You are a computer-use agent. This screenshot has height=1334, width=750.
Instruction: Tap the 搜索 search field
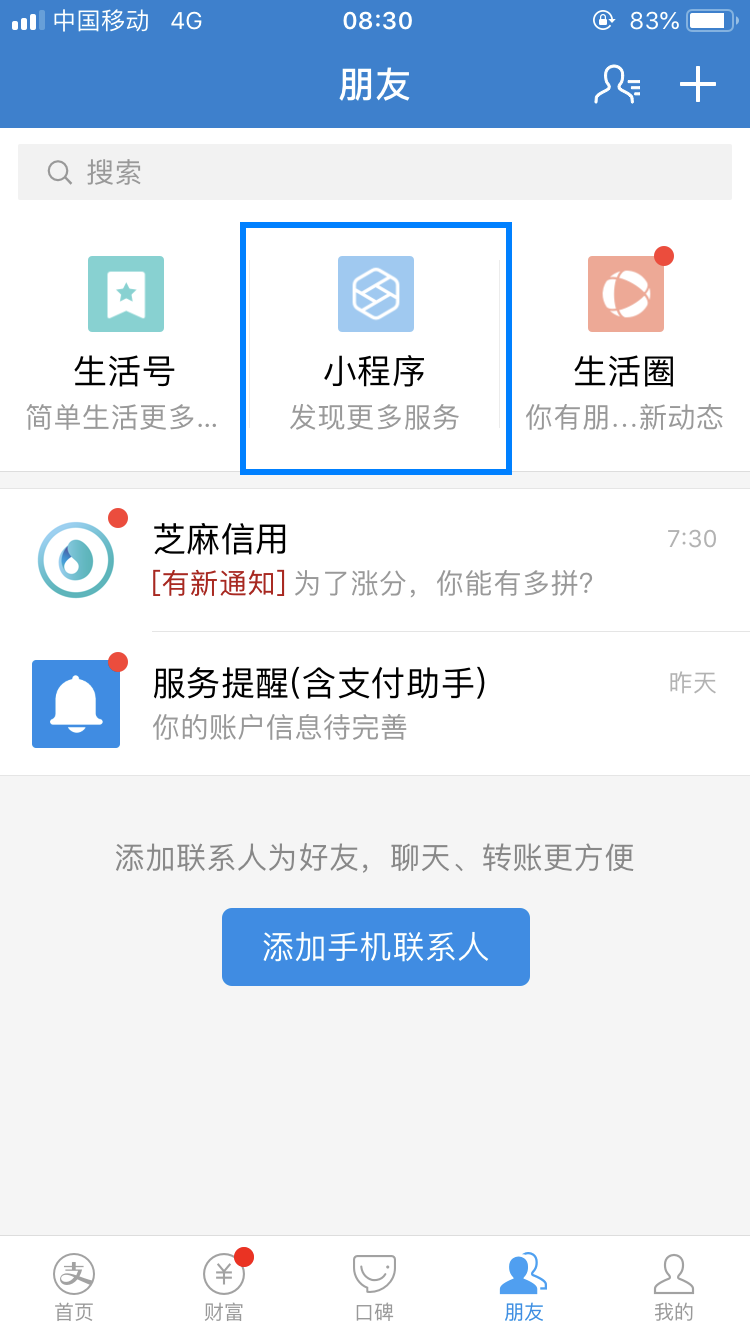375,172
